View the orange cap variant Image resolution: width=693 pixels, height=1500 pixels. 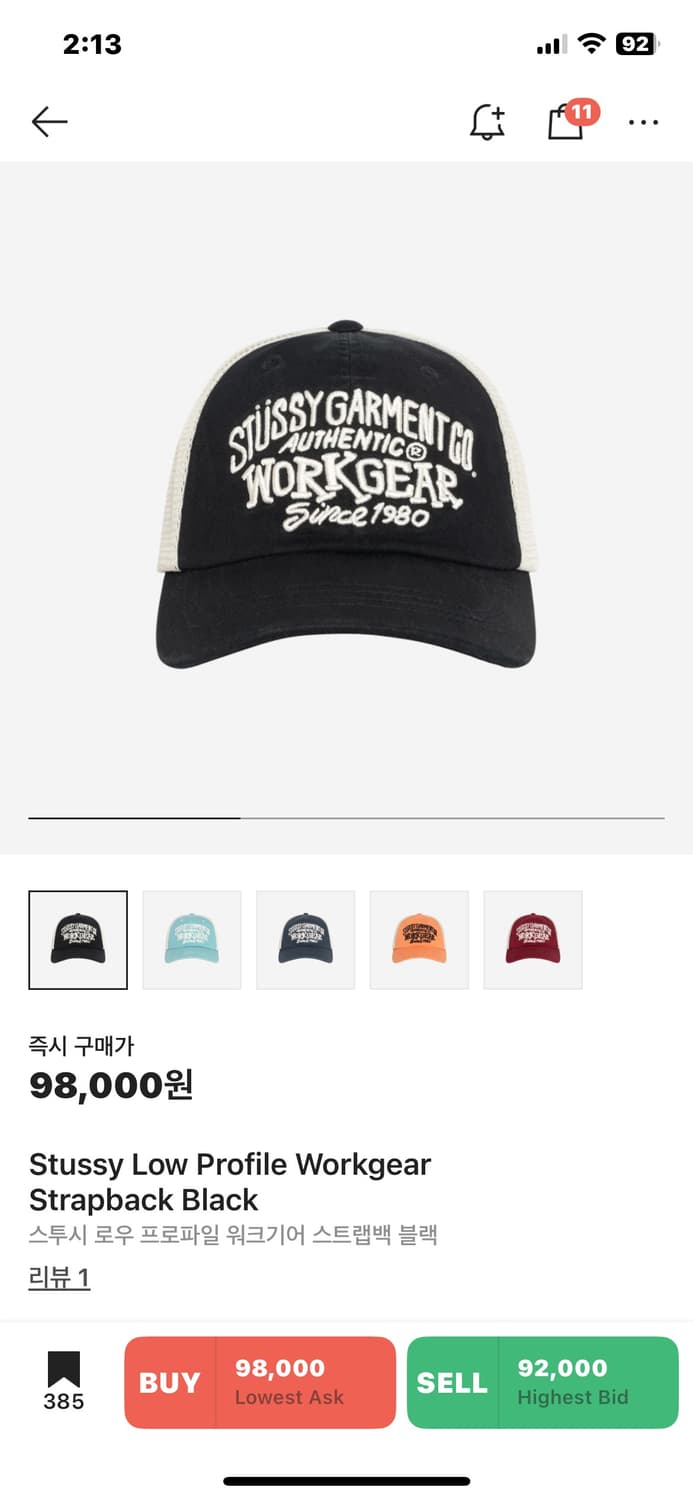pos(419,940)
